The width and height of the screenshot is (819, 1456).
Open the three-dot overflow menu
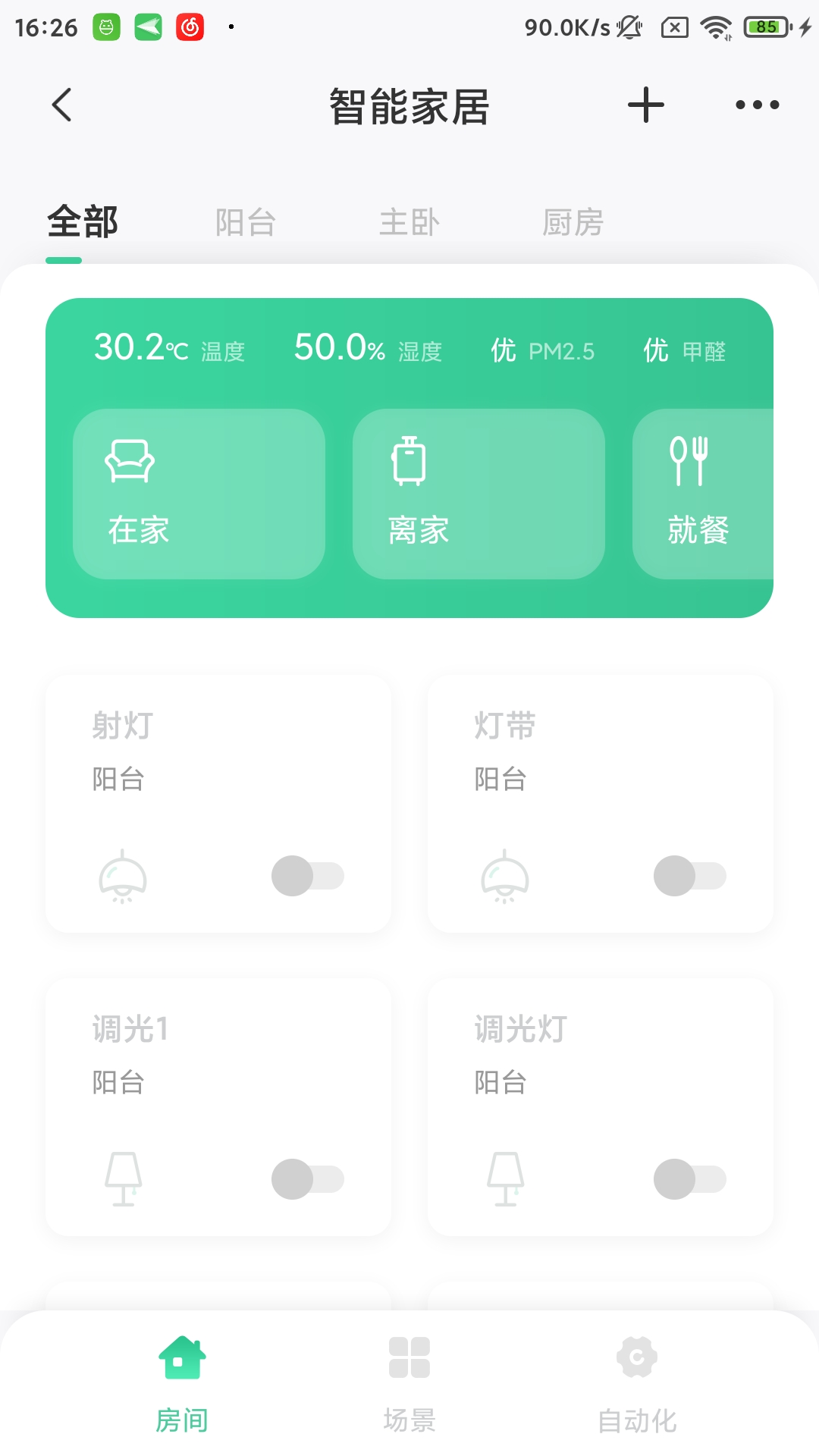(757, 105)
